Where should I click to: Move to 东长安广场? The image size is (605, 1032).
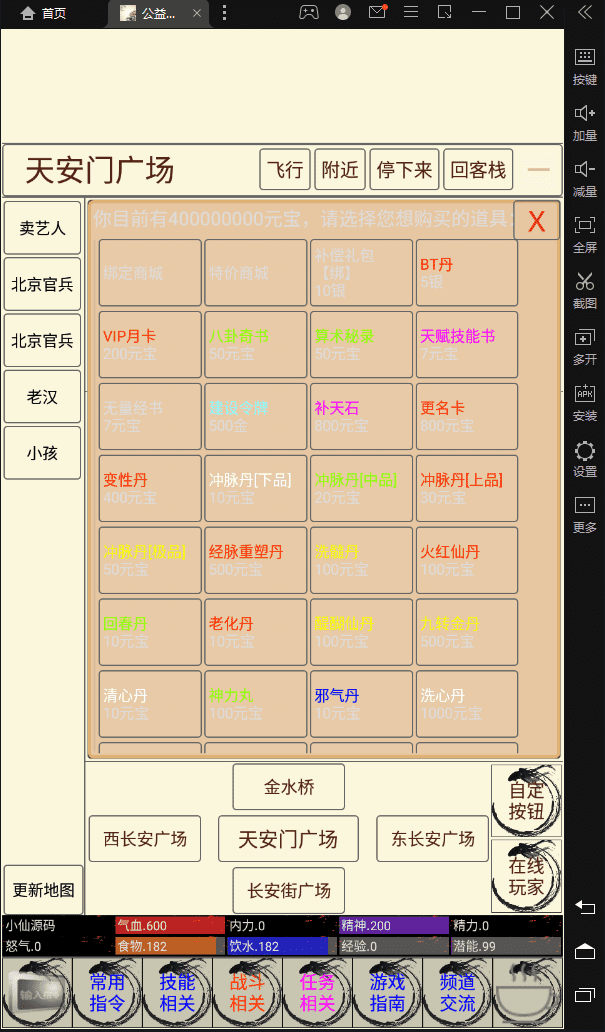tap(432, 839)
